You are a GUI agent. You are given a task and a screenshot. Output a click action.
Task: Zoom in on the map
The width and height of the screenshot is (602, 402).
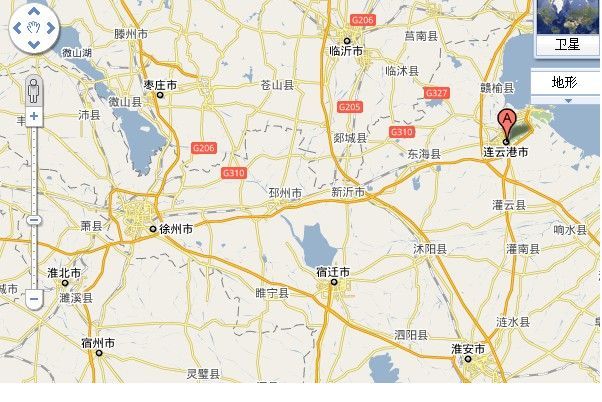point(34,116)
